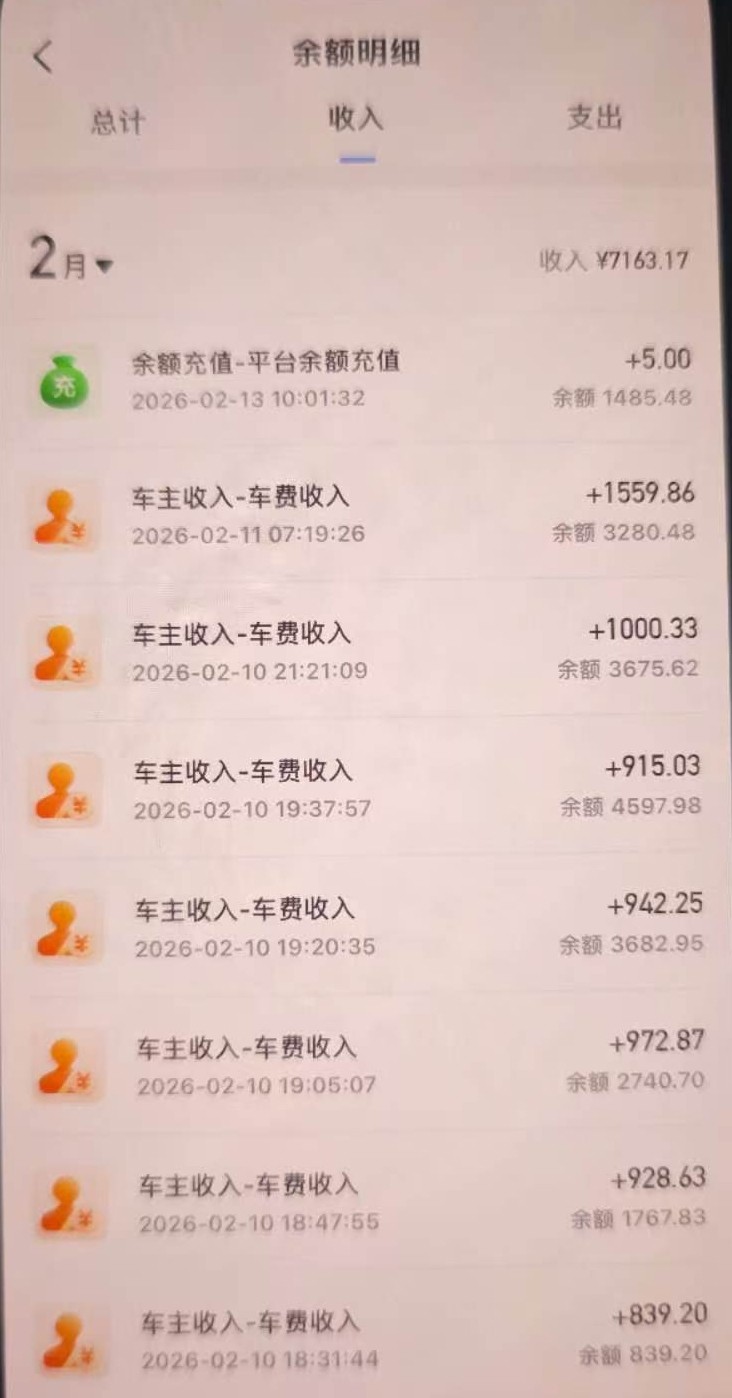The height and width of the screenshot is (1398, 732).
Task: Go back from 余额明细
Action: click(x=42, y=57)
